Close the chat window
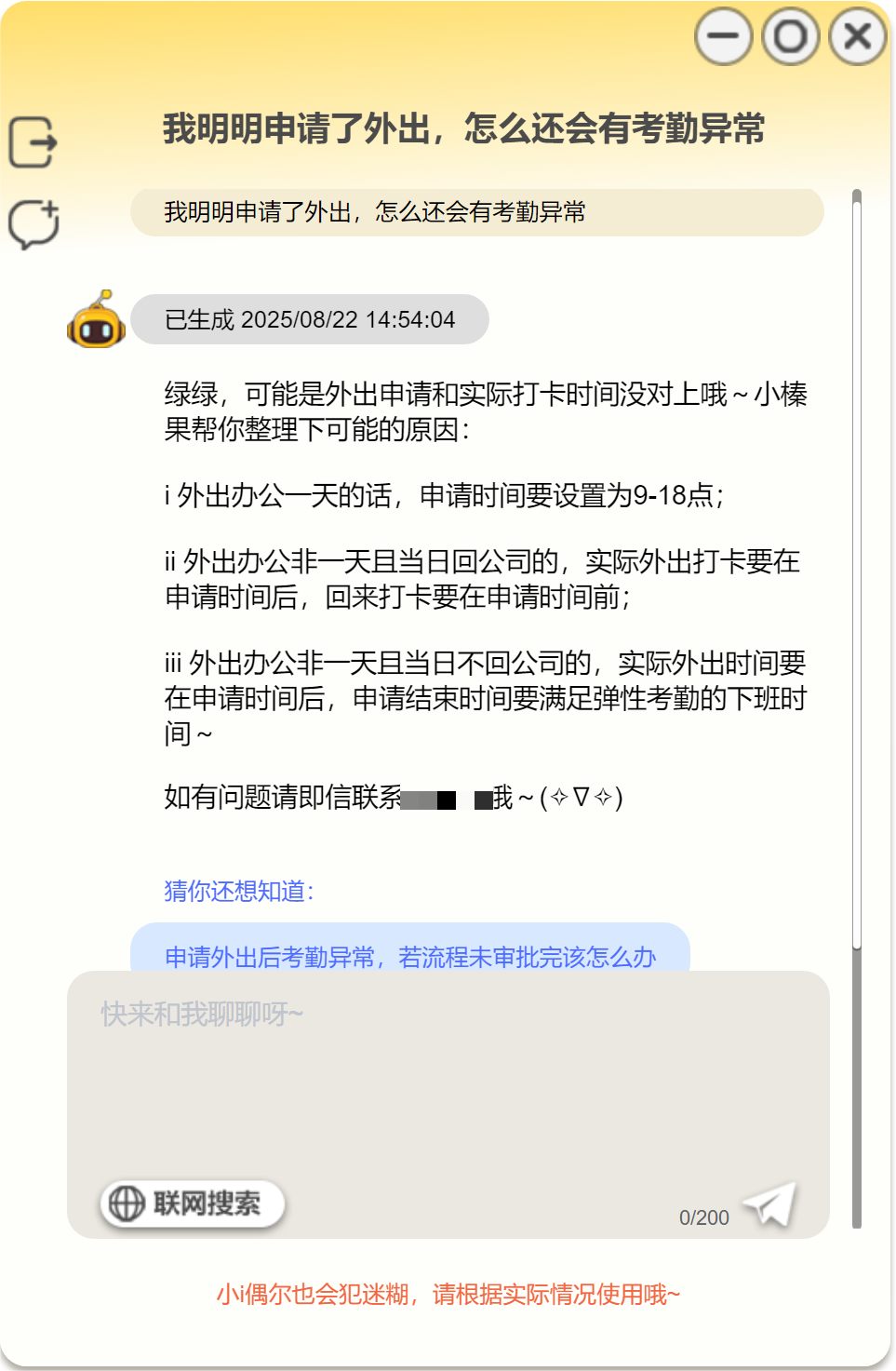Screen dimensions: 896x1371 [x=857, y=37]
